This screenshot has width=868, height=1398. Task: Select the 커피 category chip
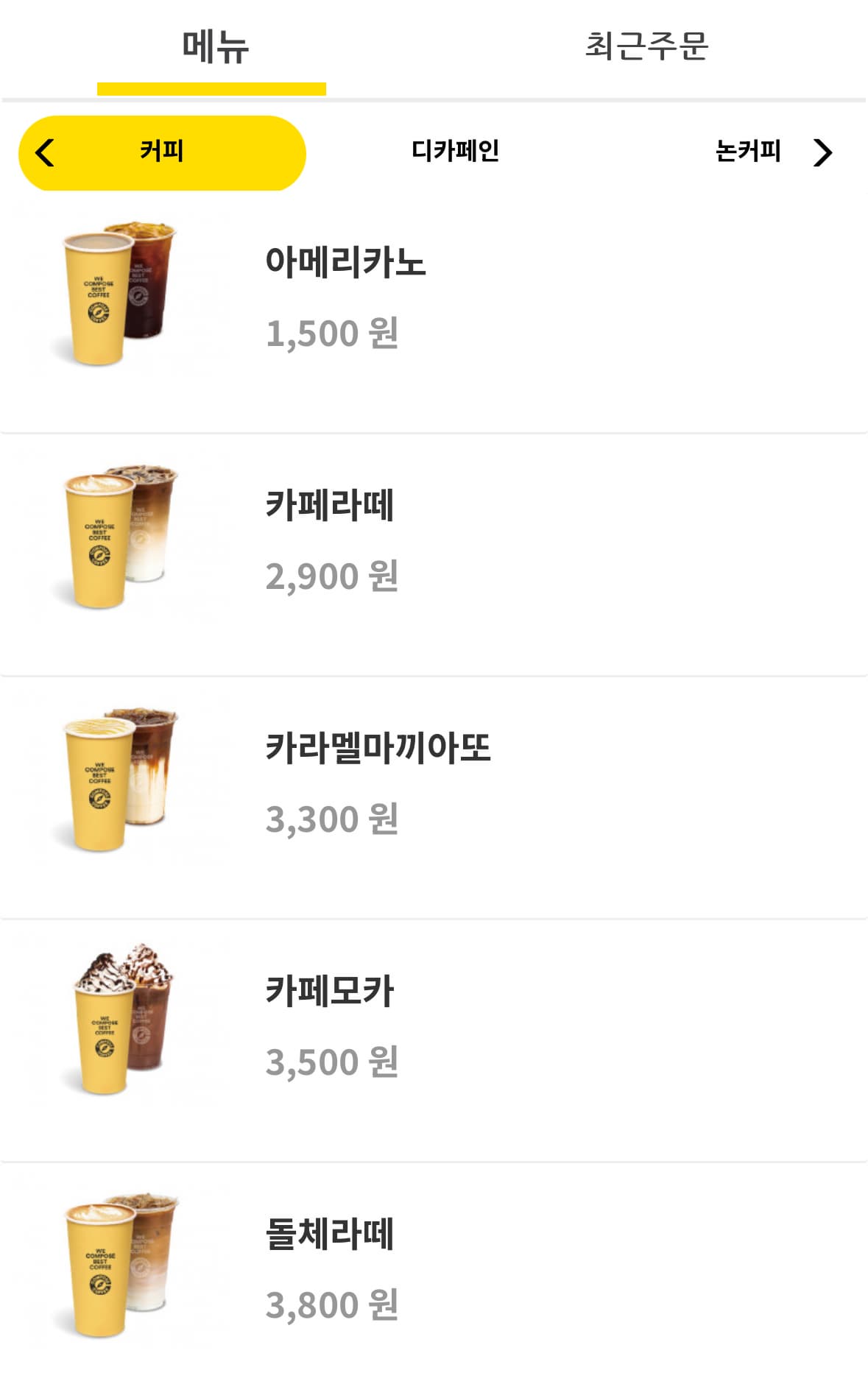(162, 152)
